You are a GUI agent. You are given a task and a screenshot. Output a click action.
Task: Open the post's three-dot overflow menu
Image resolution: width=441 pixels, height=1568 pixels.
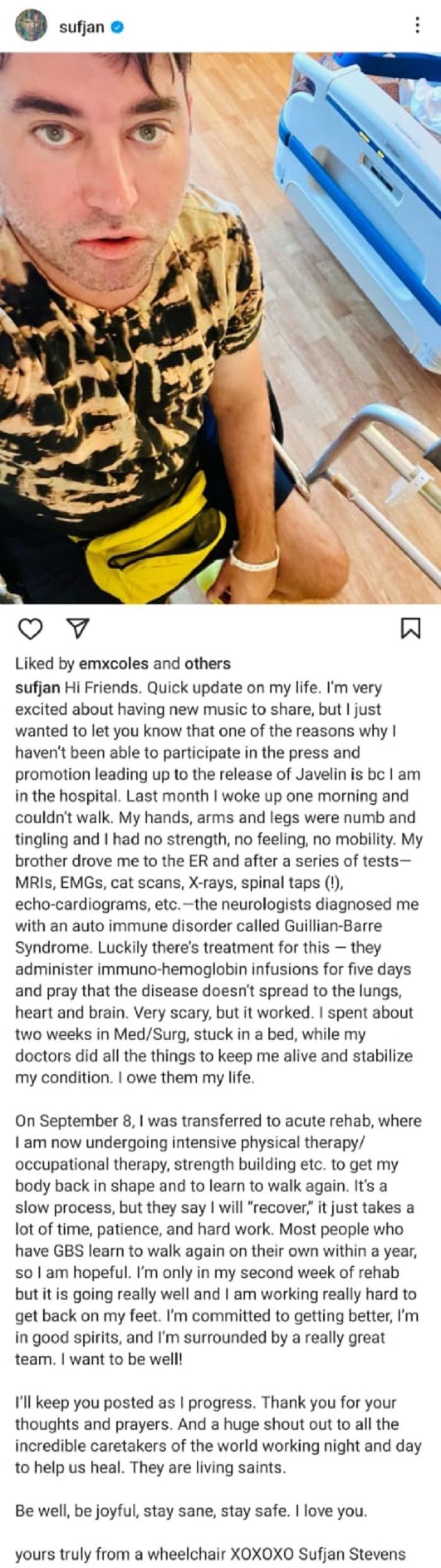tap(416, 26)
